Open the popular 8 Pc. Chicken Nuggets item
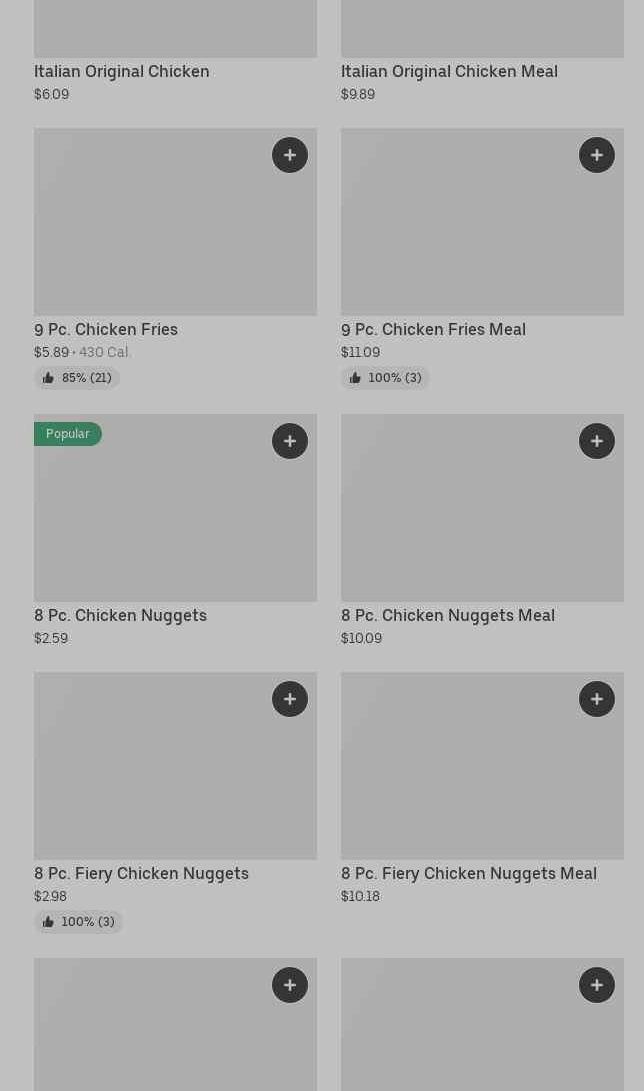 click(120, 615)
